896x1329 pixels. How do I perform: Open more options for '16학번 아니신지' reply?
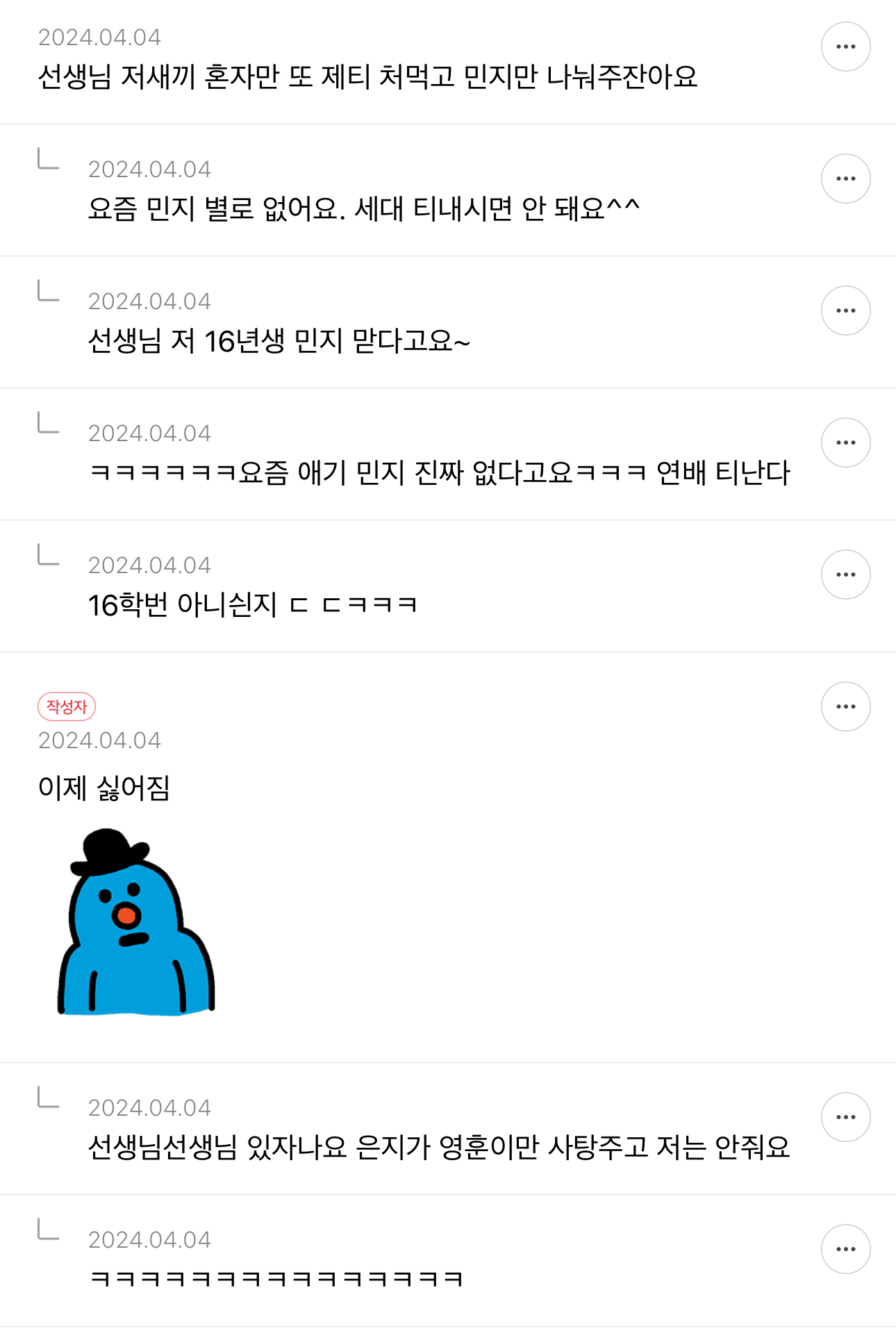845,575
